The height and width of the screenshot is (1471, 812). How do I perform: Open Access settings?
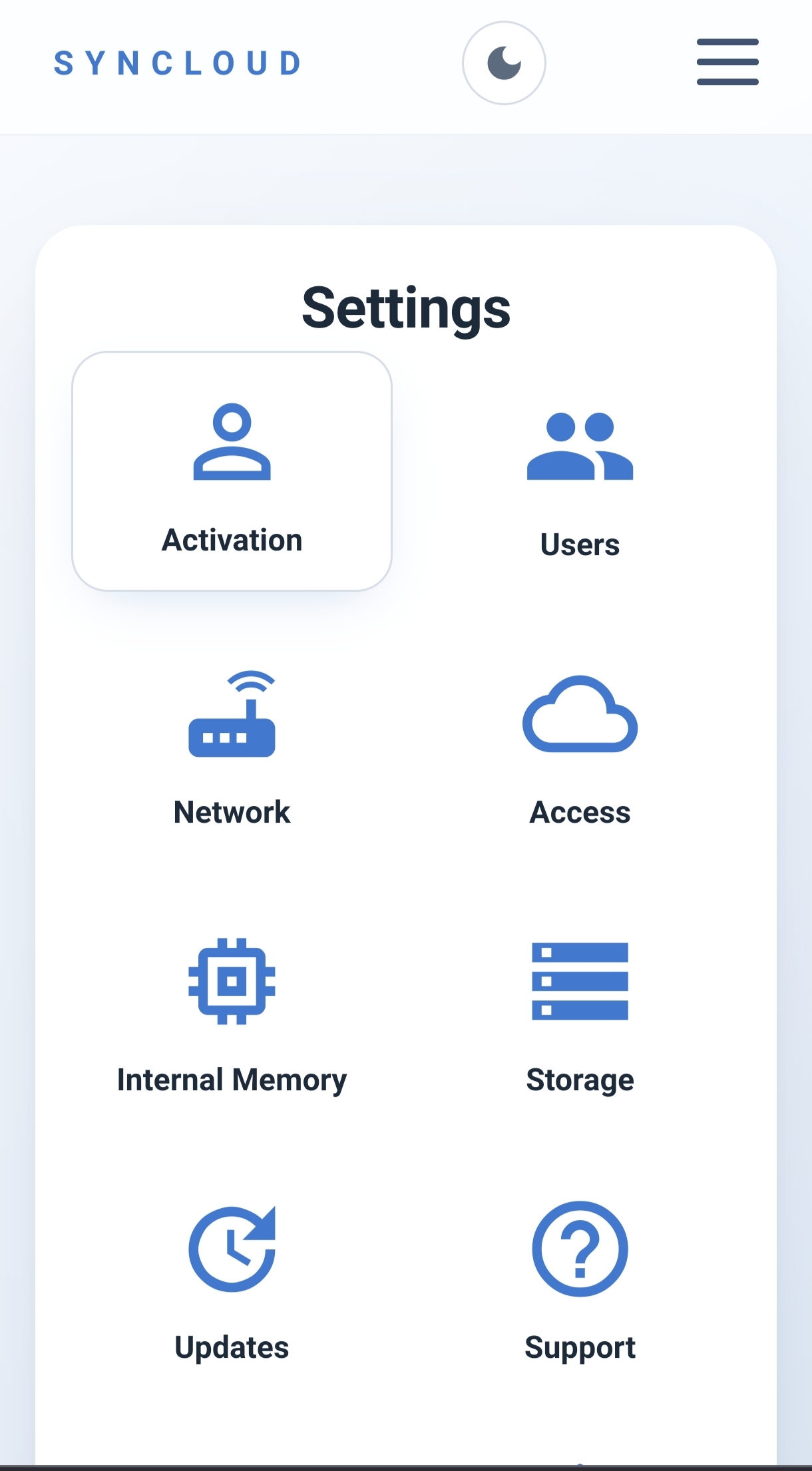[580, 750]
